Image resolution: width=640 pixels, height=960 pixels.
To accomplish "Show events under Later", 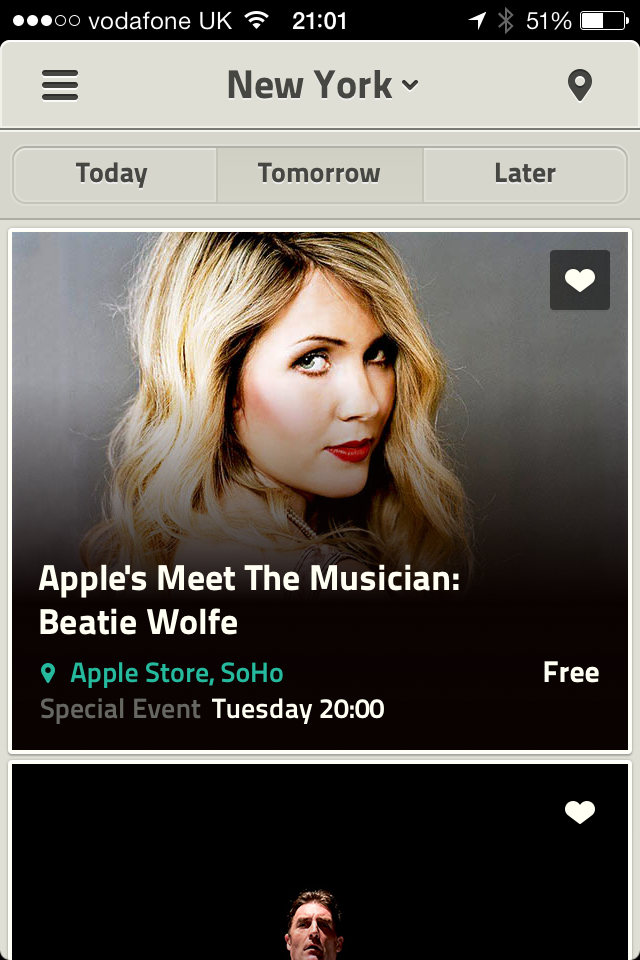I will (x=525, y=174).
